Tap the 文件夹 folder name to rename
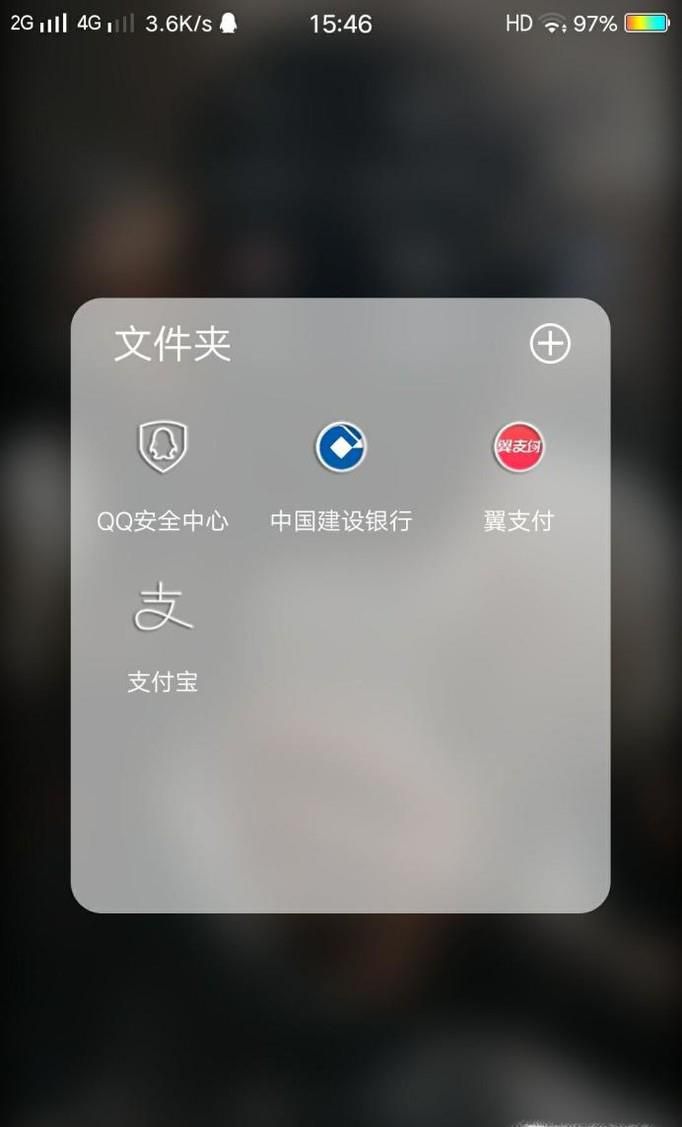 click(x=173, y=344)
